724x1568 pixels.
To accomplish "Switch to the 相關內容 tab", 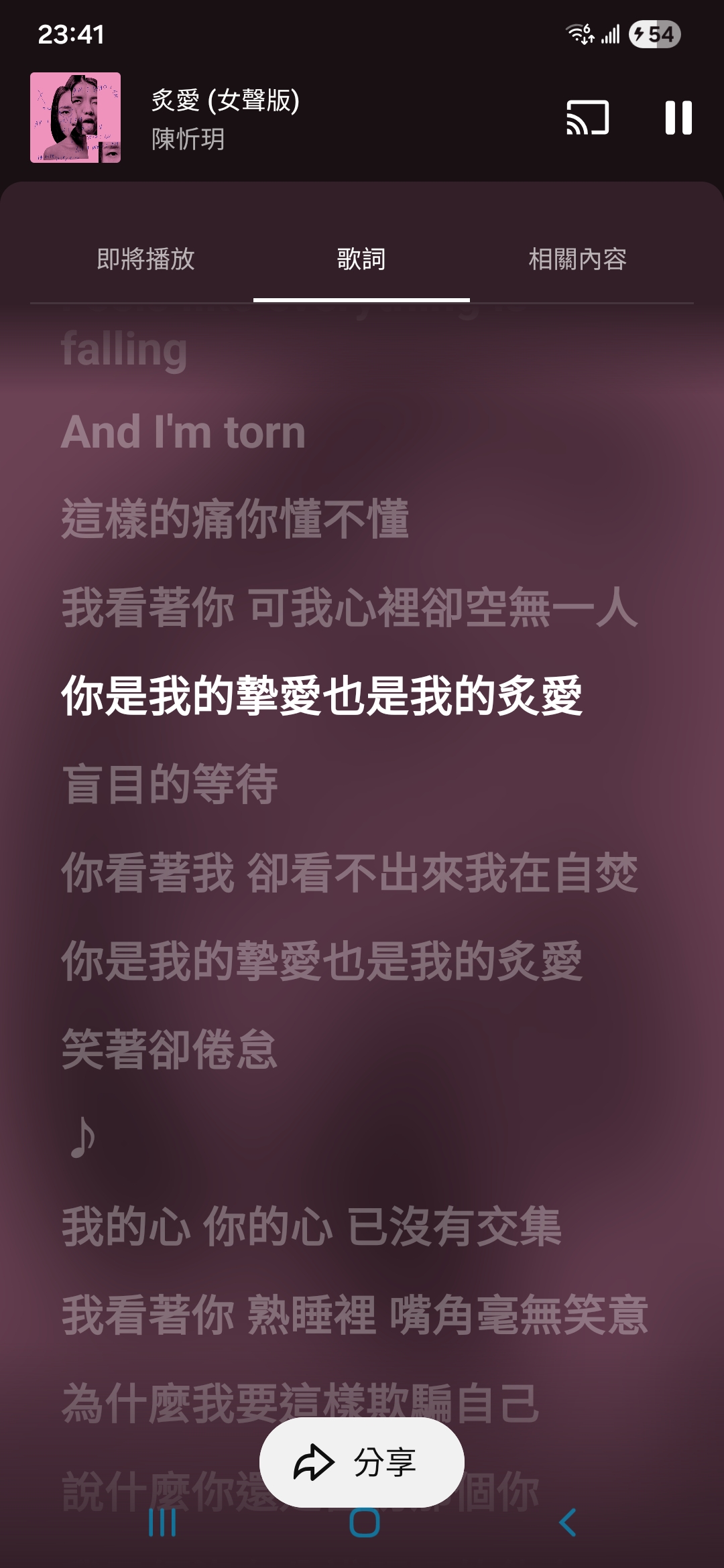I will [x=577, y=259].
